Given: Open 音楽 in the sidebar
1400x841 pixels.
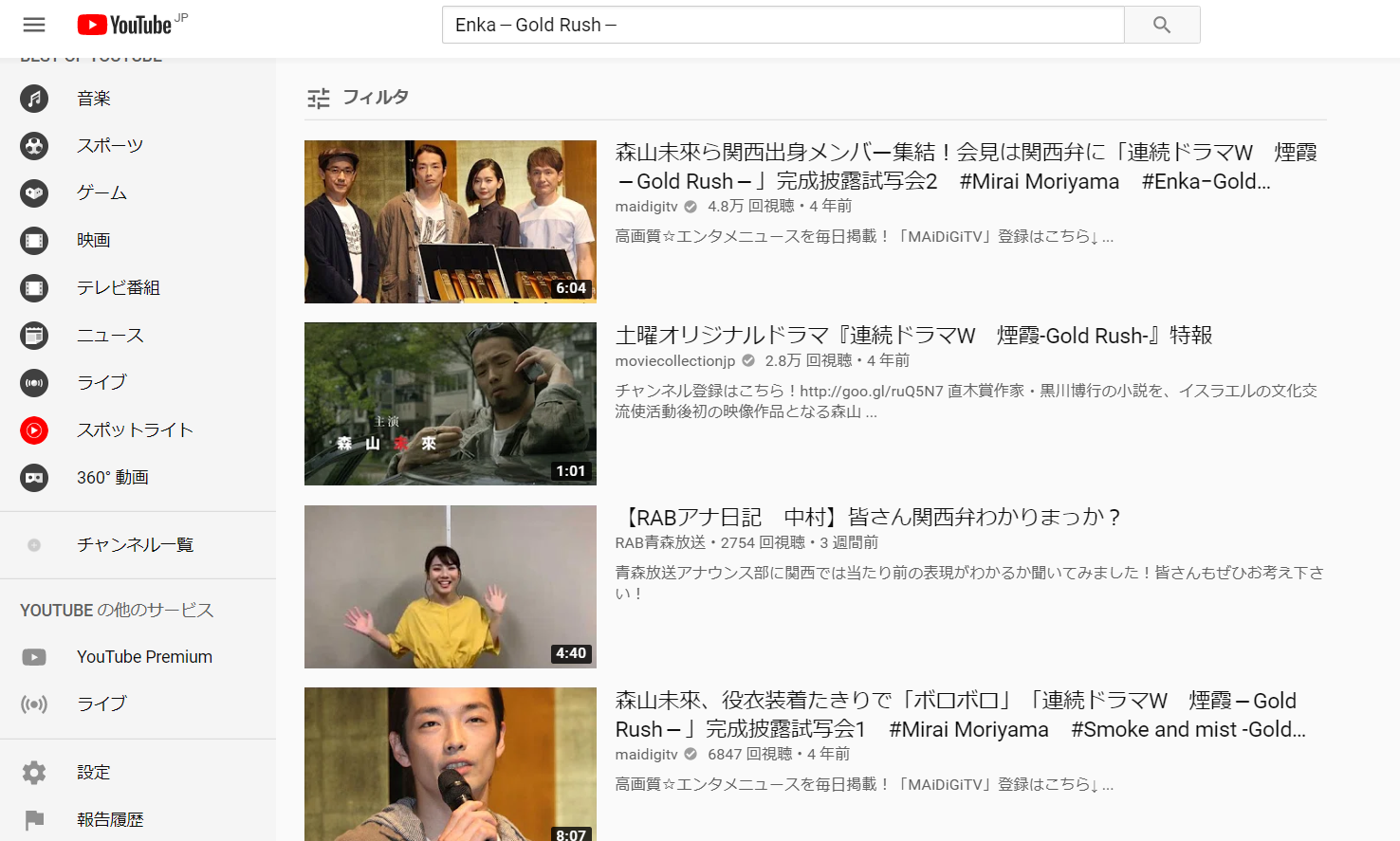Looking at the screenshot, I should (94, 99).
